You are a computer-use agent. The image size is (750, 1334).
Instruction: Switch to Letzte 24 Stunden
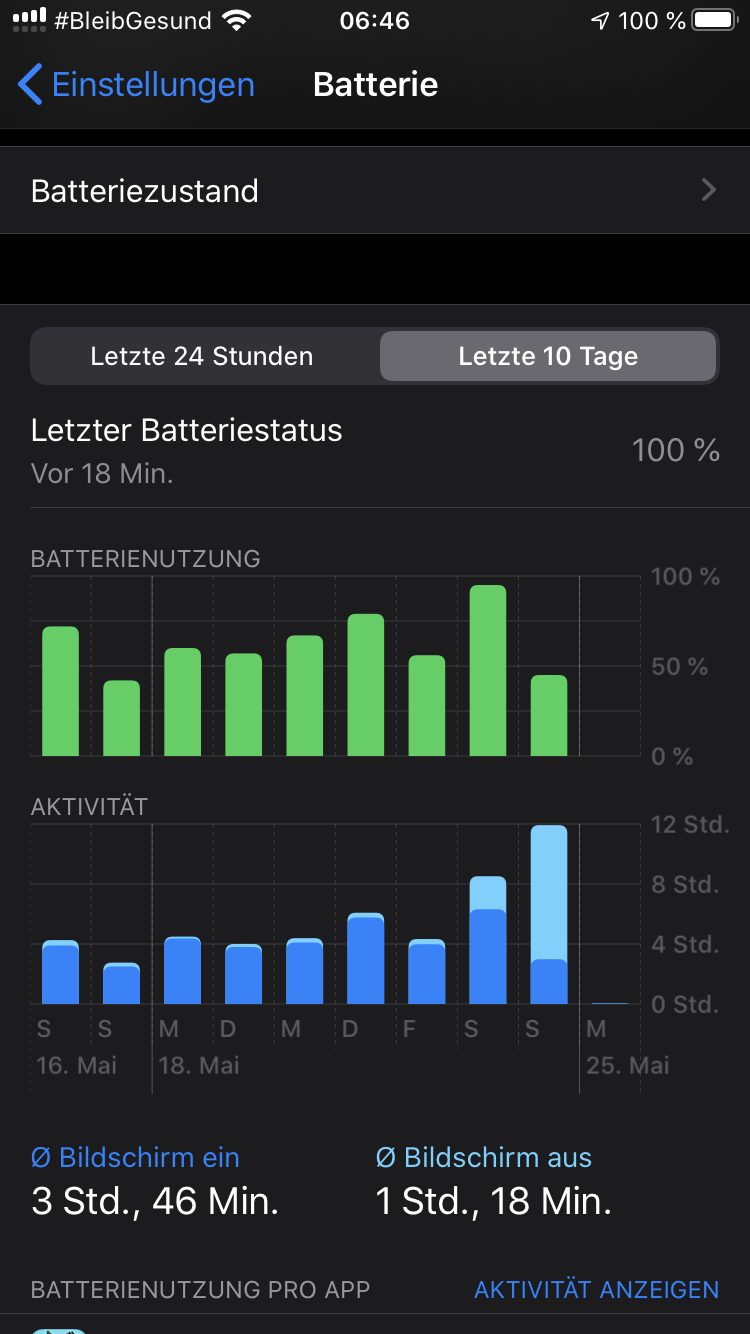[x=202, y=357]
